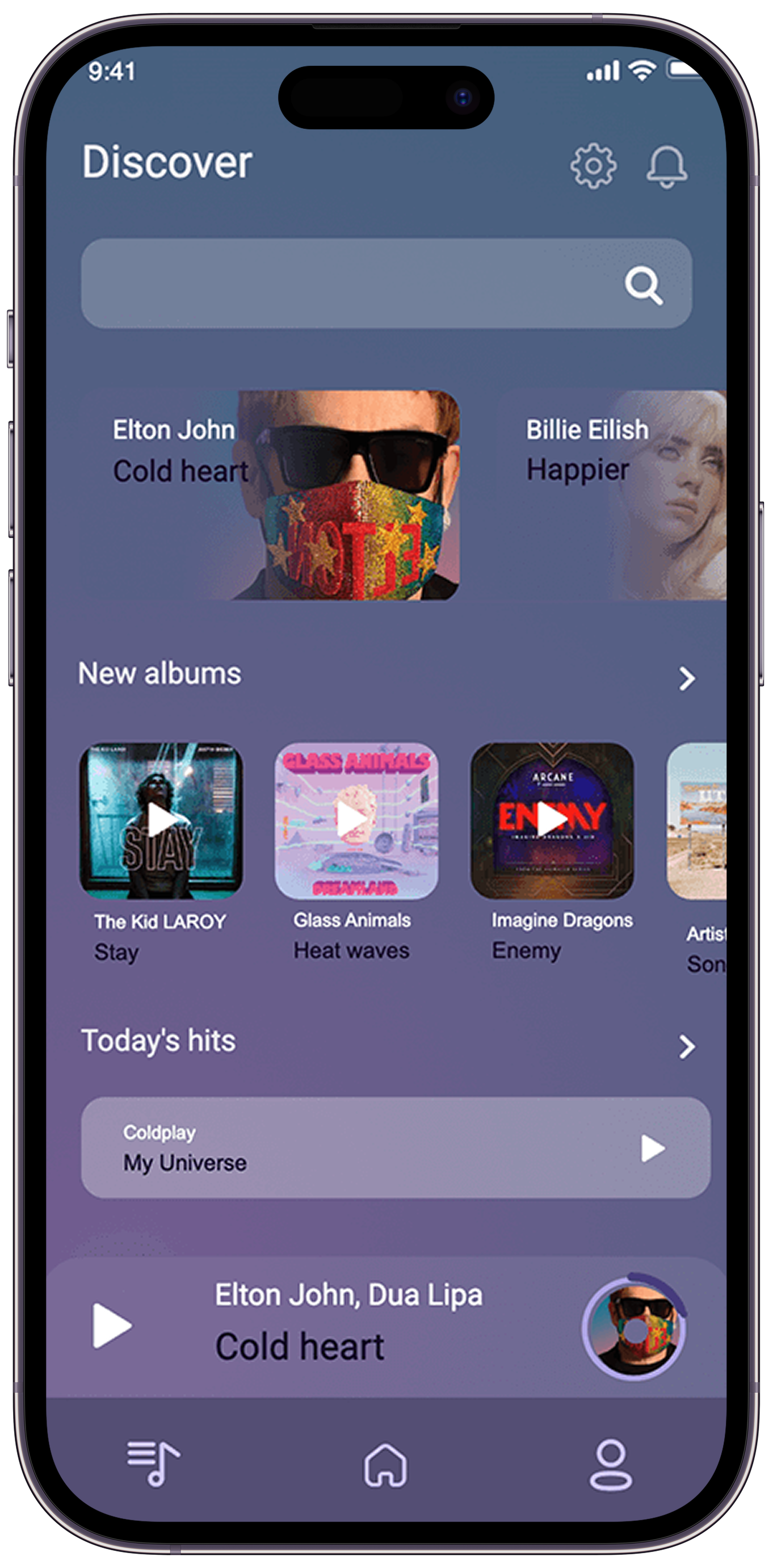Image resolution: width=773 pixels, height=1568 pixels.
Task: Tap the search field
Action: [x=353, y=284]
